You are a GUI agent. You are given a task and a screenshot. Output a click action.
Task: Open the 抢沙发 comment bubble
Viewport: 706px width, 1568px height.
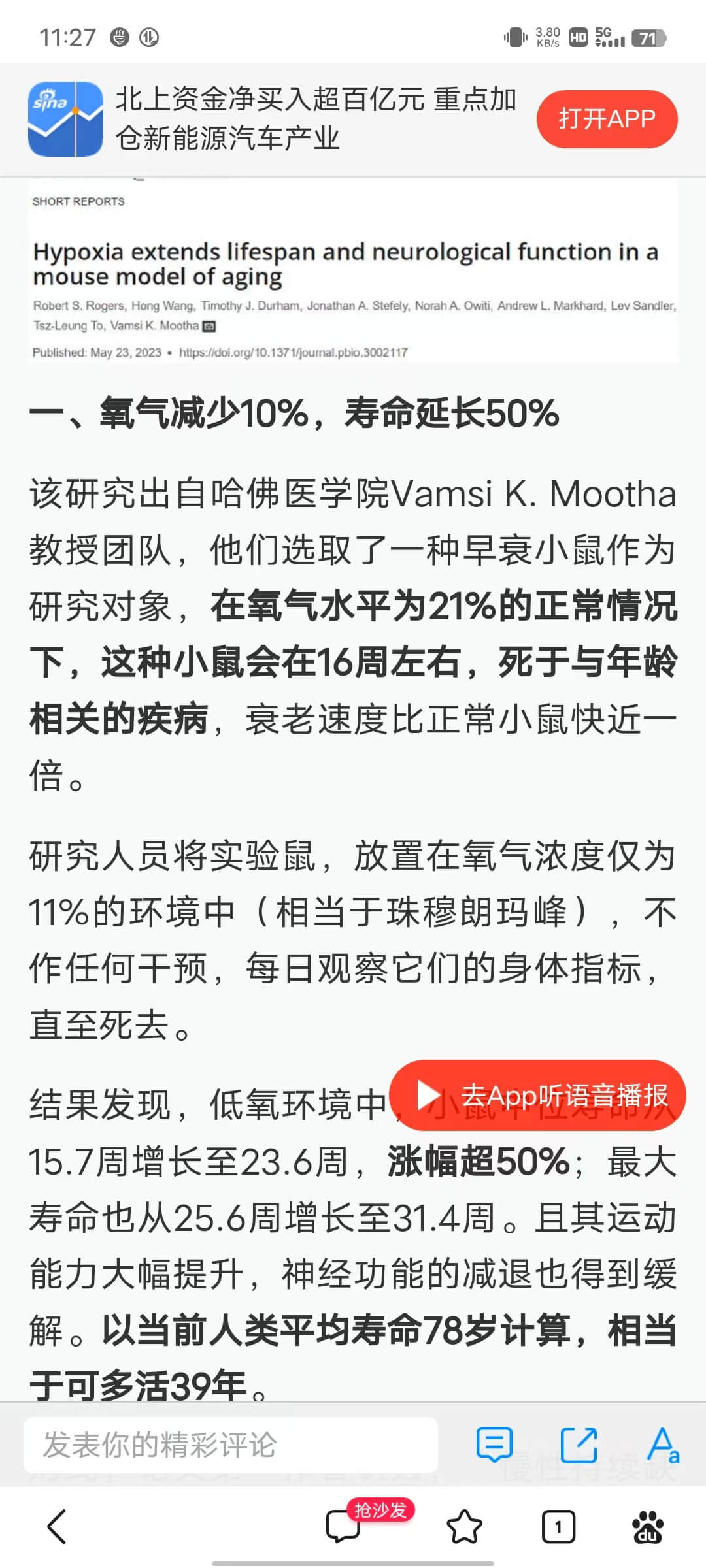[344, 1525]
